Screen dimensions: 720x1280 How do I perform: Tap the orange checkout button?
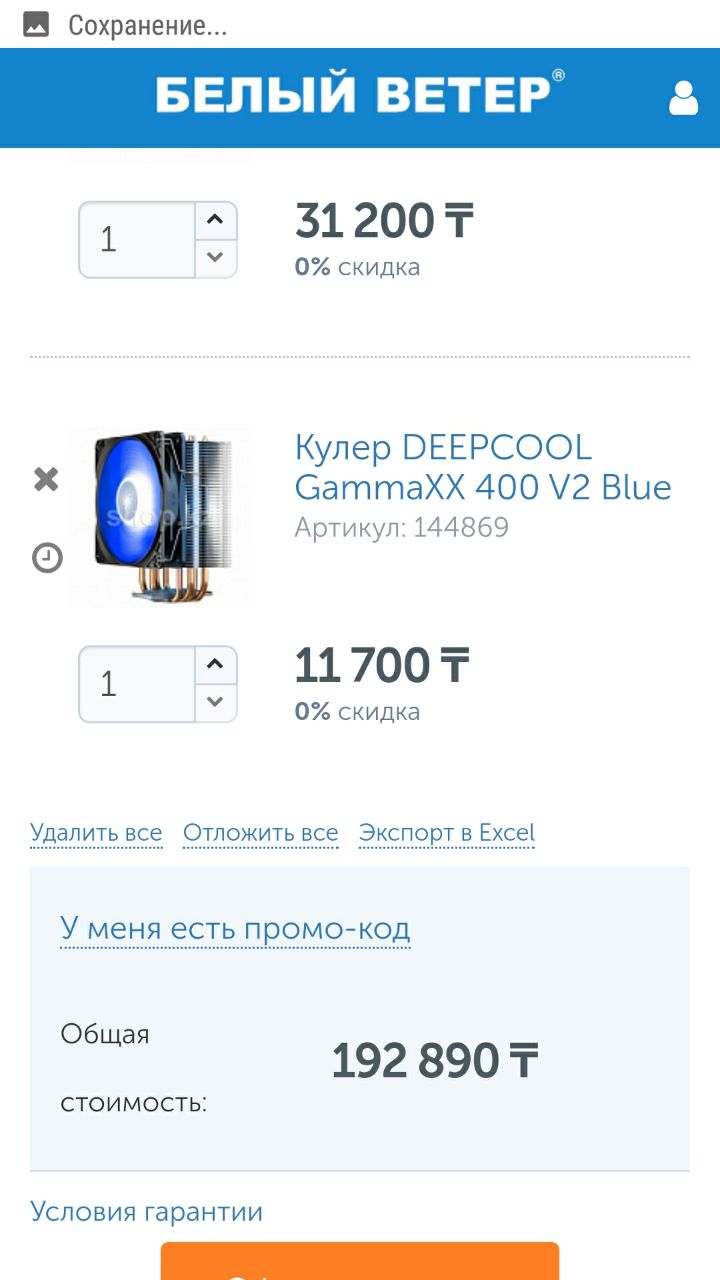[x=360, y=1262]
